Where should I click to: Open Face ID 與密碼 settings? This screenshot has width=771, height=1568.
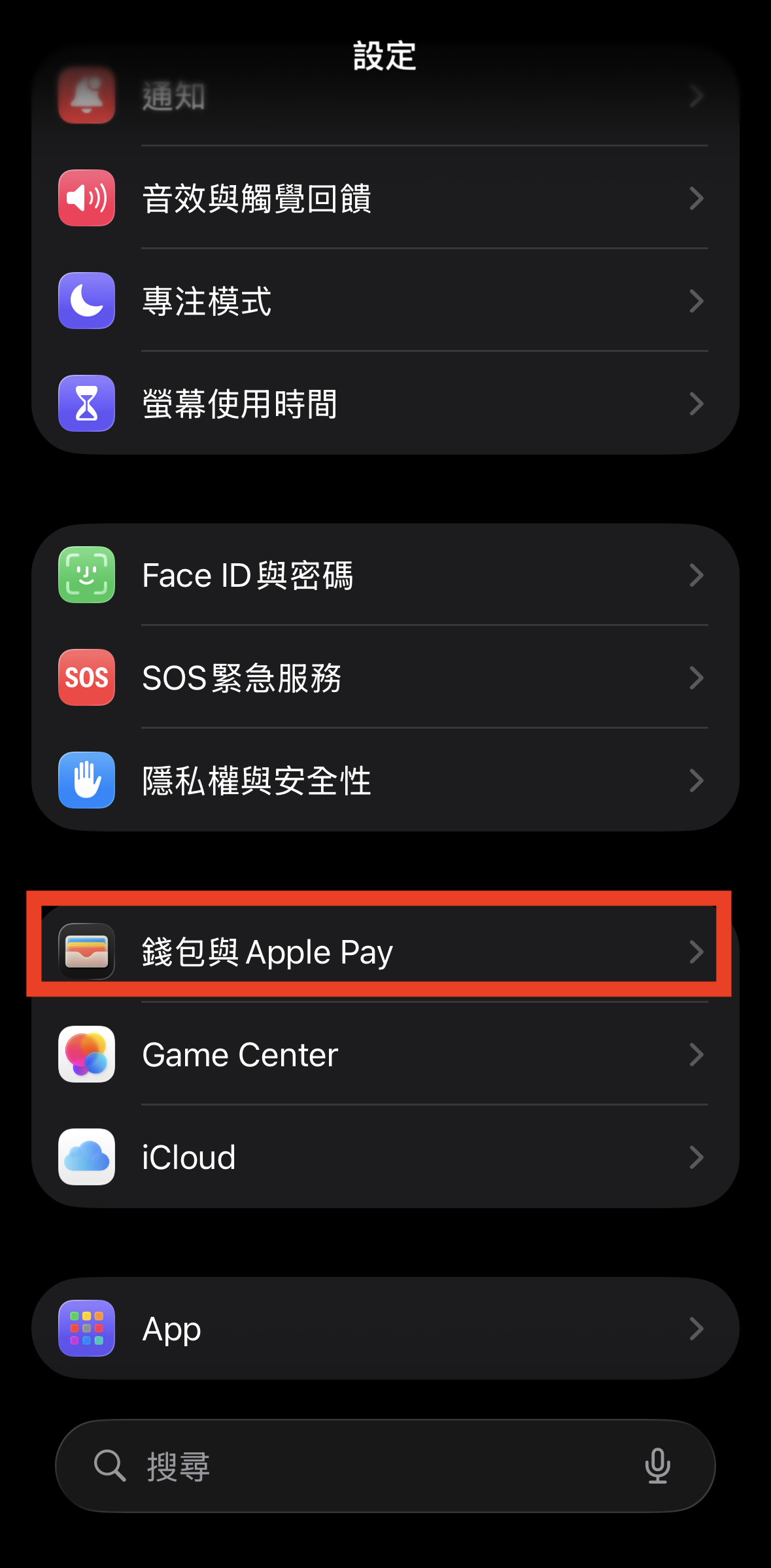[x=385, y=575]
